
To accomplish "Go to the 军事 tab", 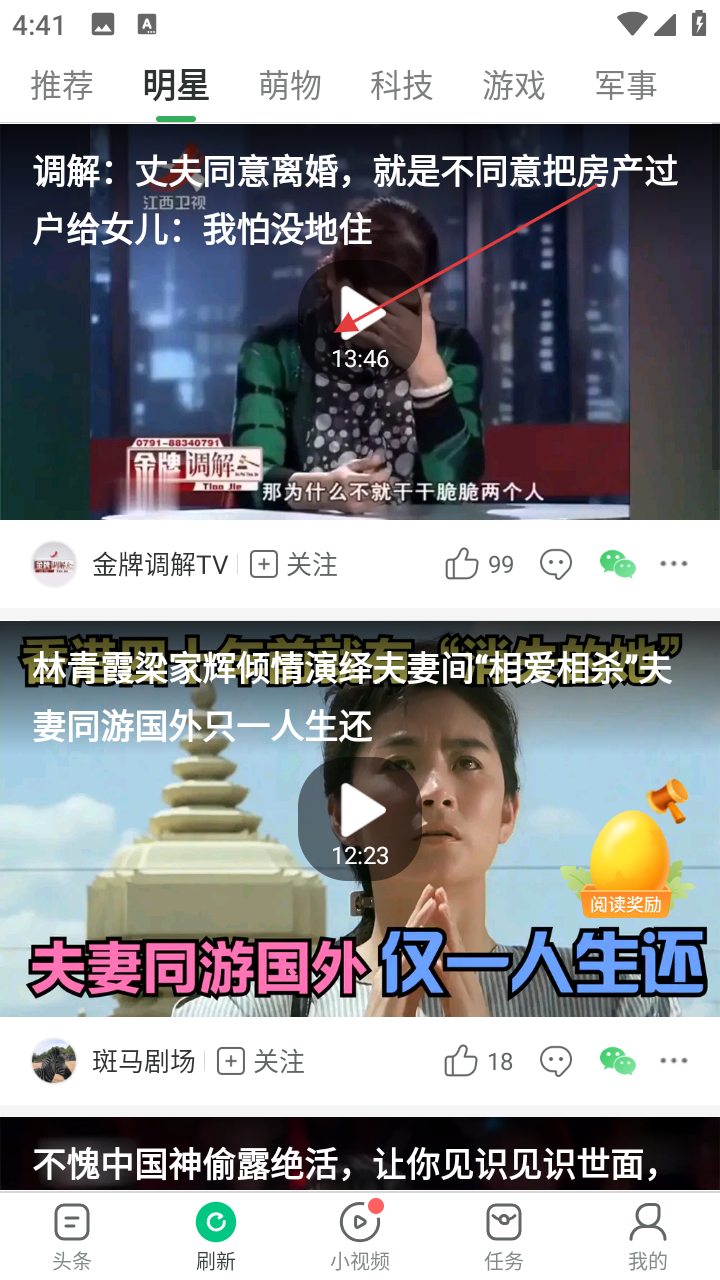I will click(626, 86).
